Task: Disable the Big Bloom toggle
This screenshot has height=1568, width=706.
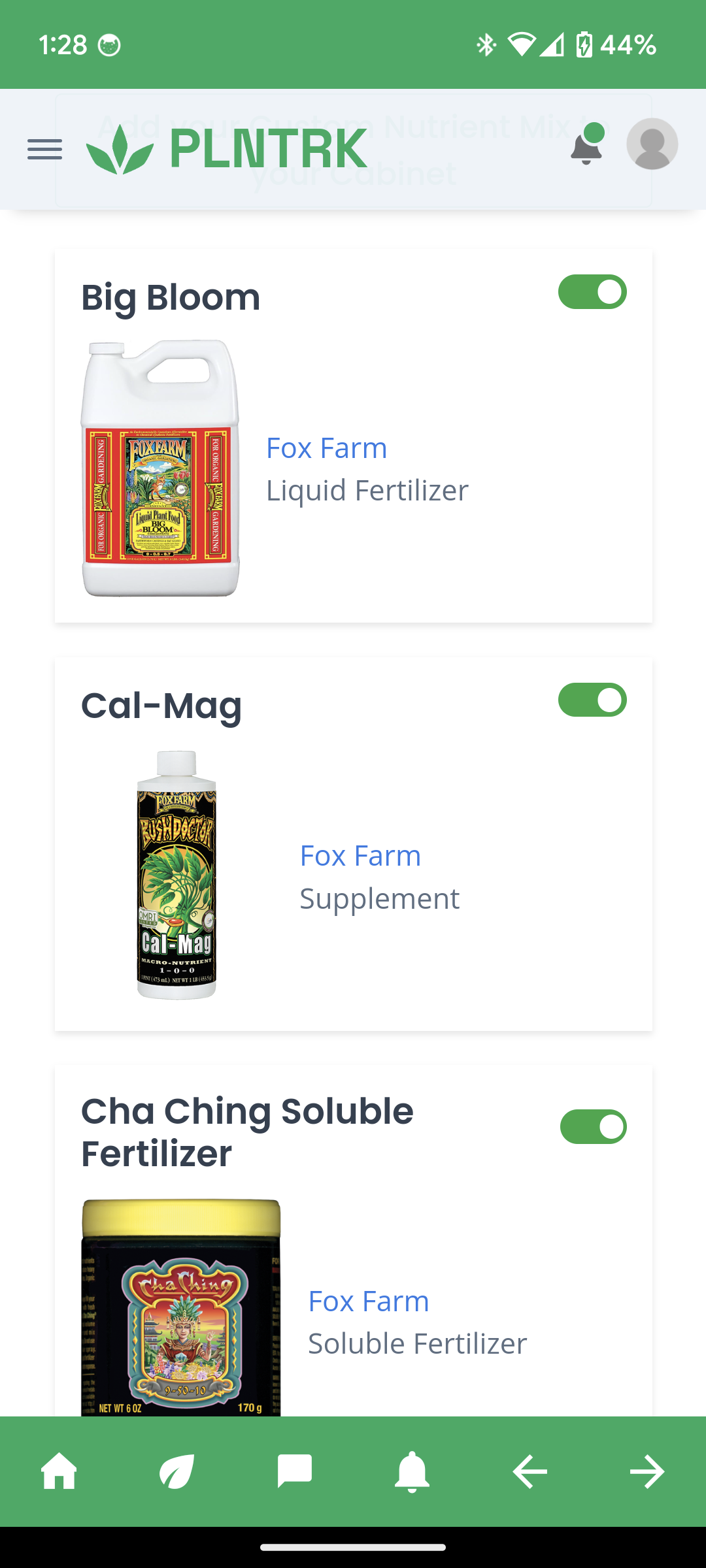Action: pyautogui.click(x=594, y=291)
